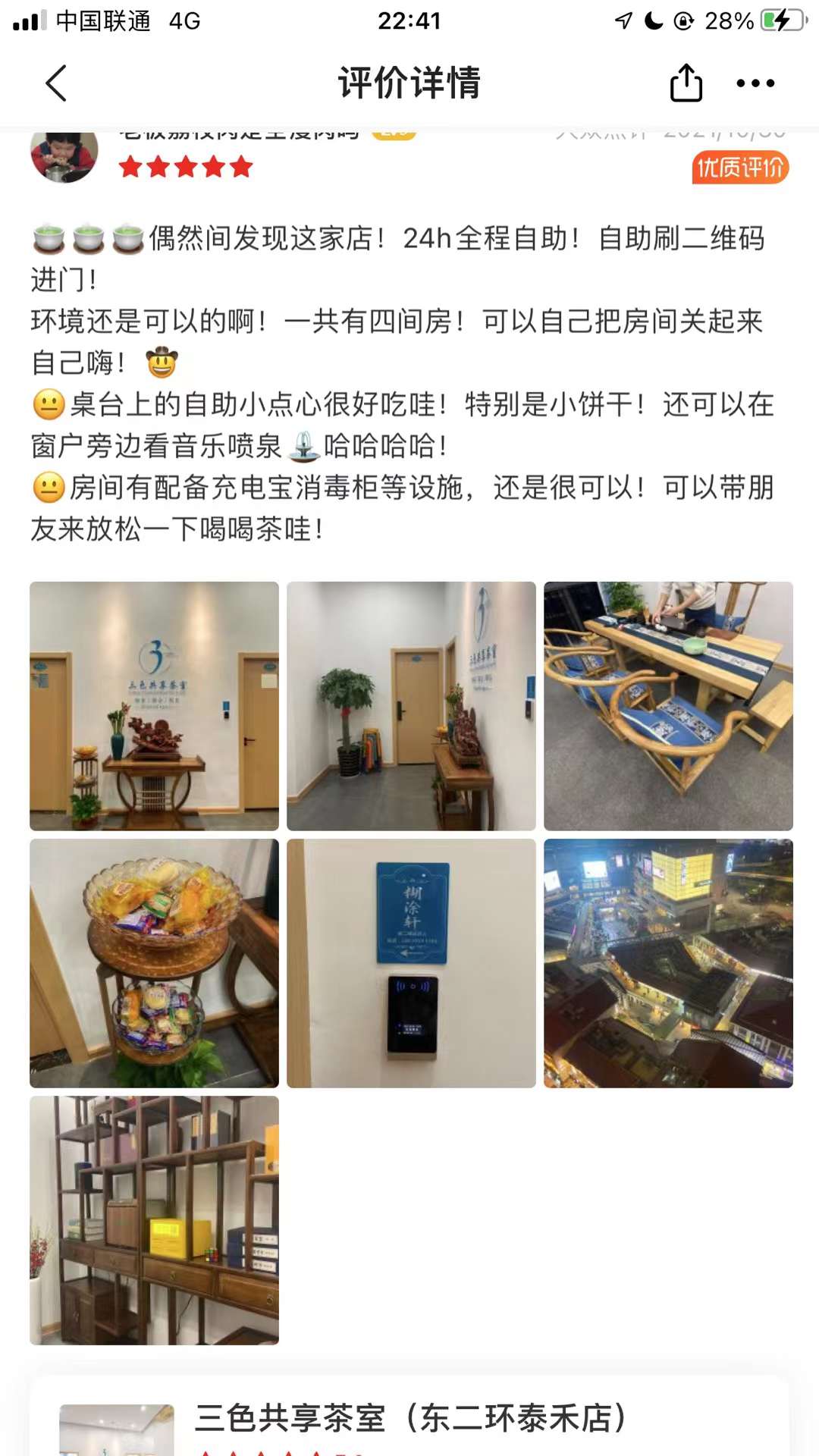Open the hallway with potted plant photo

tap(411, 706)
